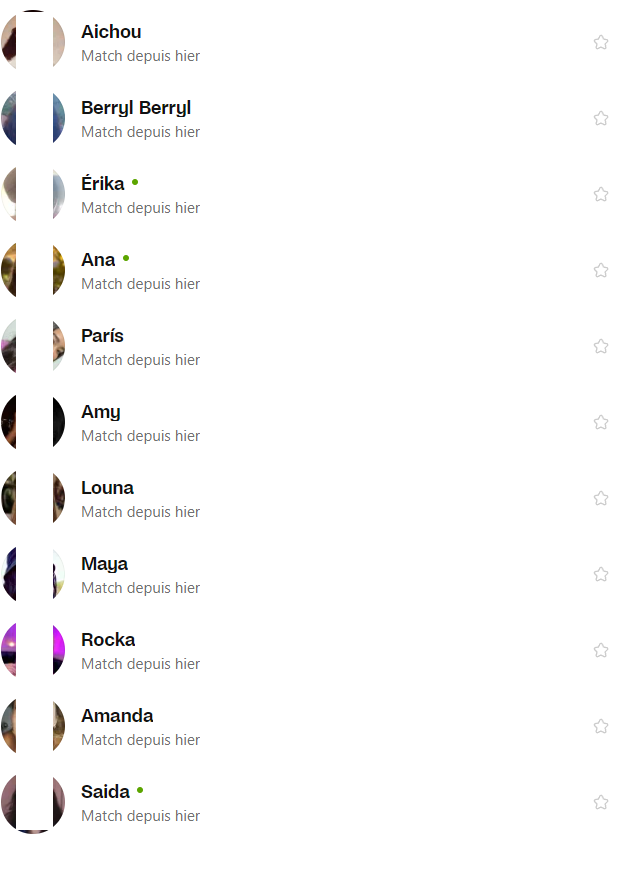Mark Berryl Berryl as favorite
Image resolution: width=617 pixels, height=873 pixels.
tap(601, 118)
